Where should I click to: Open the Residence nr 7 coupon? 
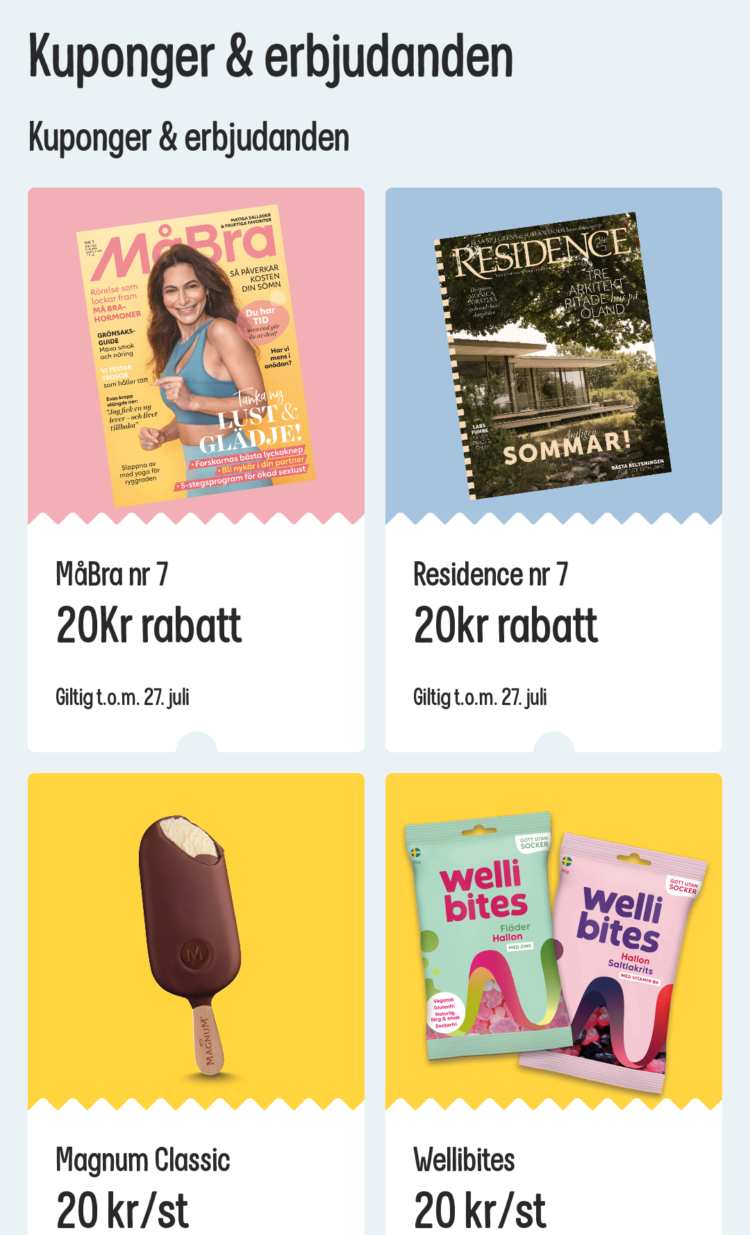(x=553, y=470)
